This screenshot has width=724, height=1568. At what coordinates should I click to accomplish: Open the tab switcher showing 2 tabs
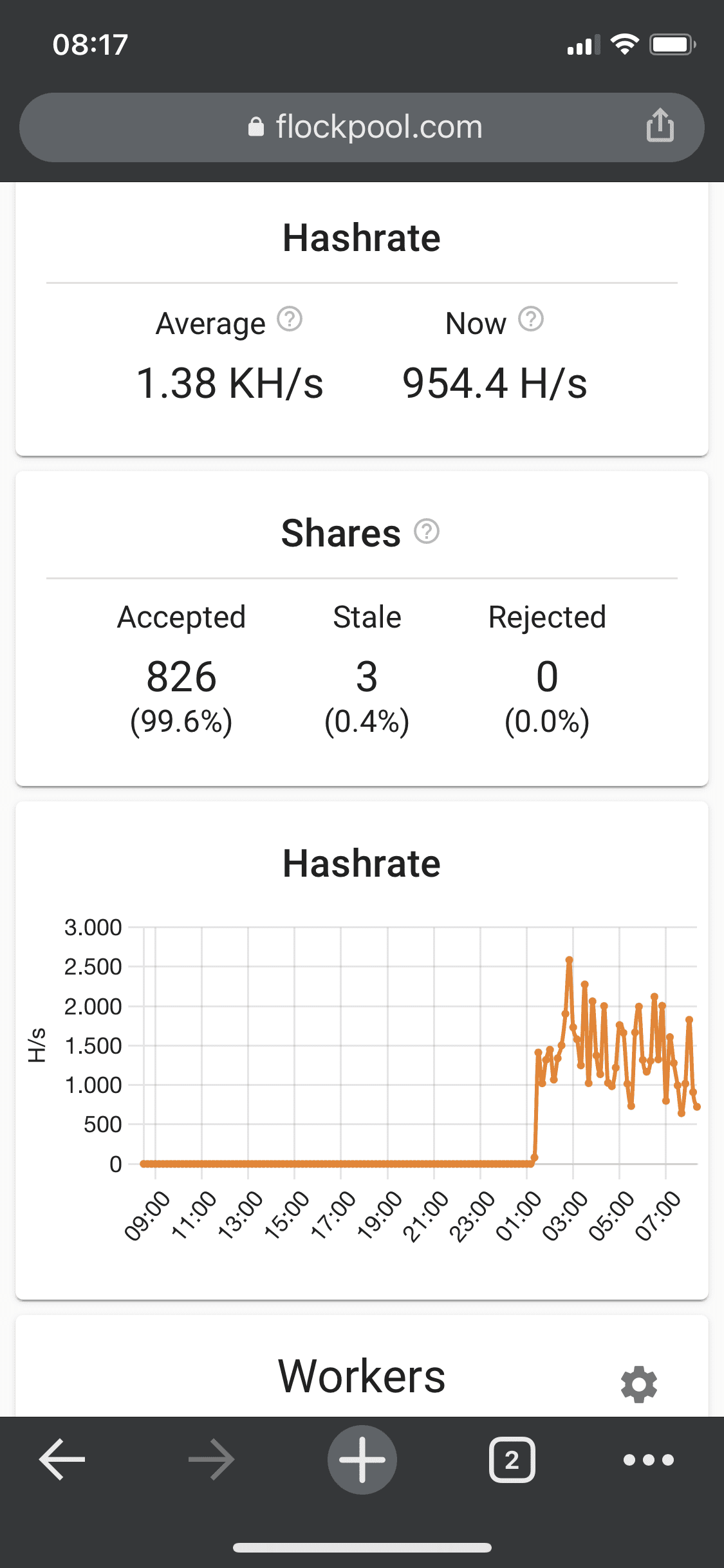(x=512, y=1459)
